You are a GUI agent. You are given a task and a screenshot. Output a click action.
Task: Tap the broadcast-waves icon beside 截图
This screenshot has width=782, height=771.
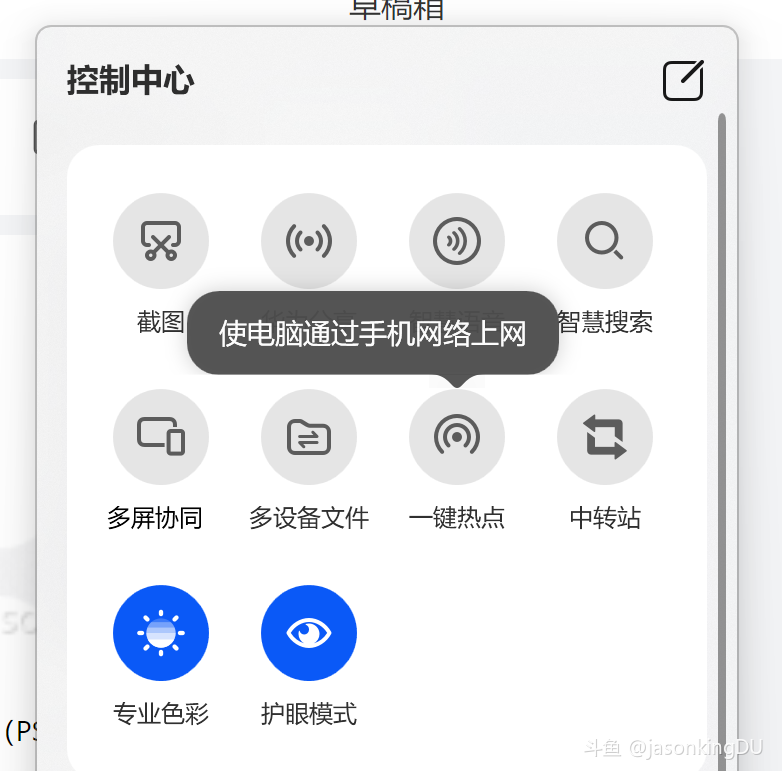coord(309,241)
